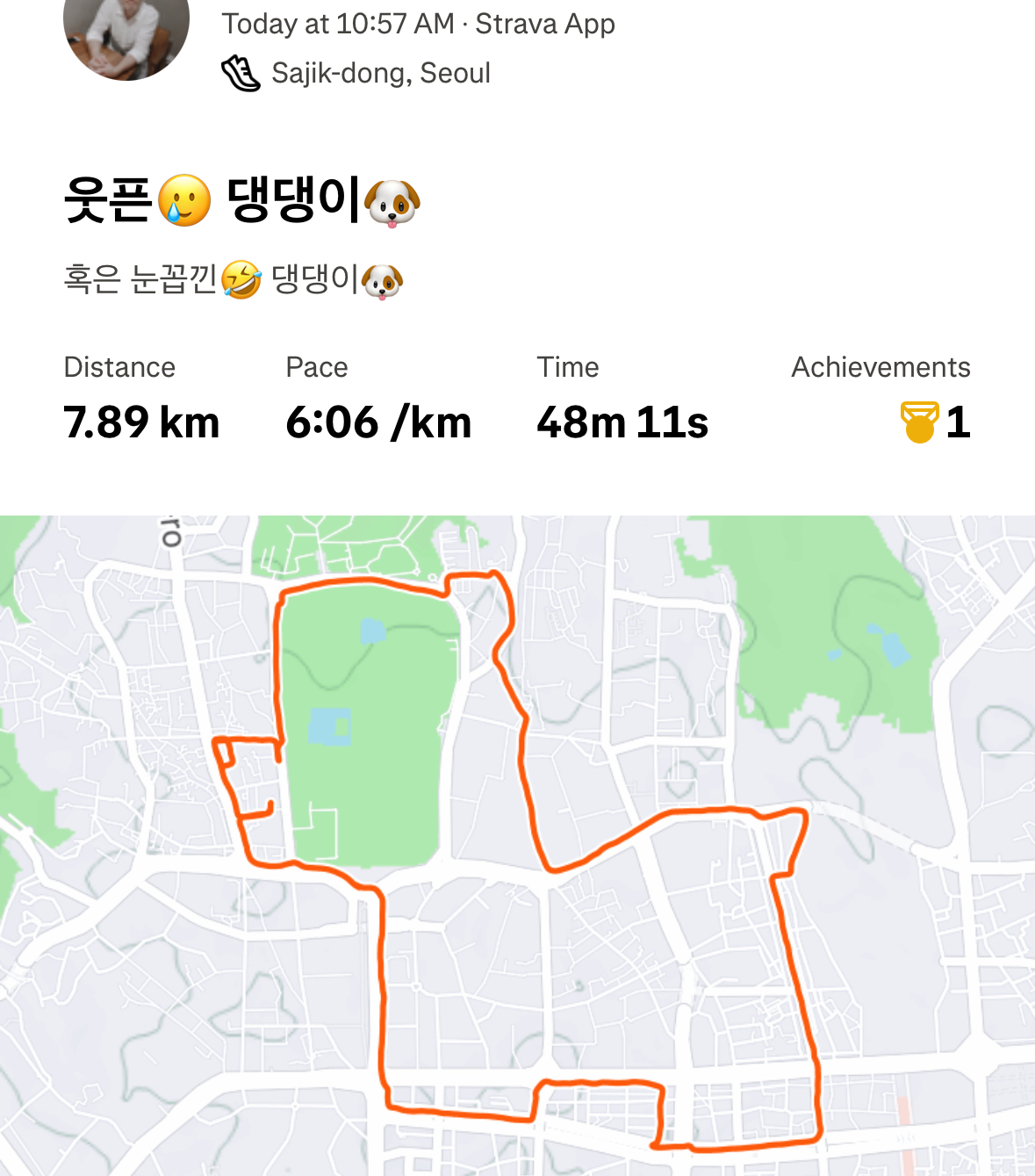Click the Achievements count of 1
The height and width of the screenshot is (1176, 1035).
(957, 422)
